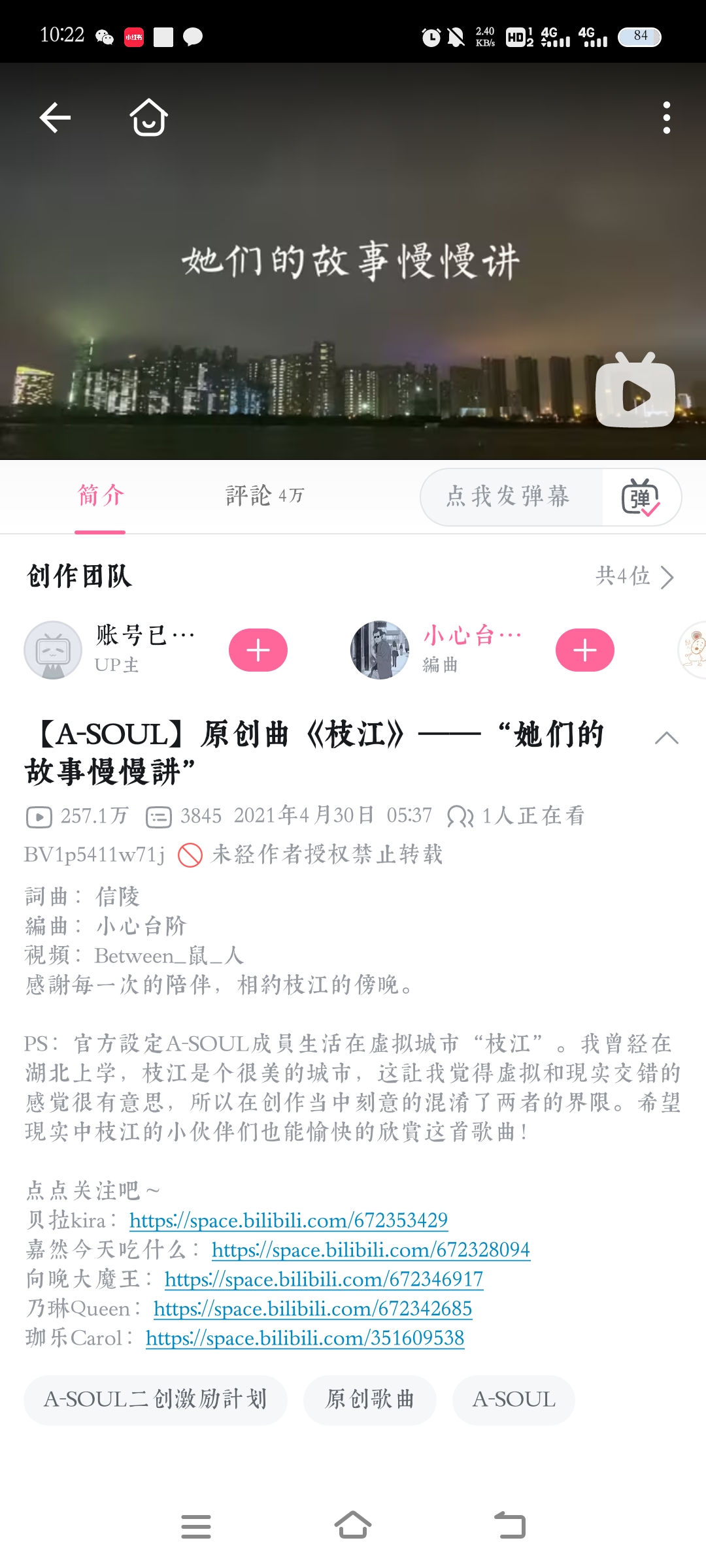
Task: Switch to the 評論 comments tab
Action: click(x=264, y=496)
